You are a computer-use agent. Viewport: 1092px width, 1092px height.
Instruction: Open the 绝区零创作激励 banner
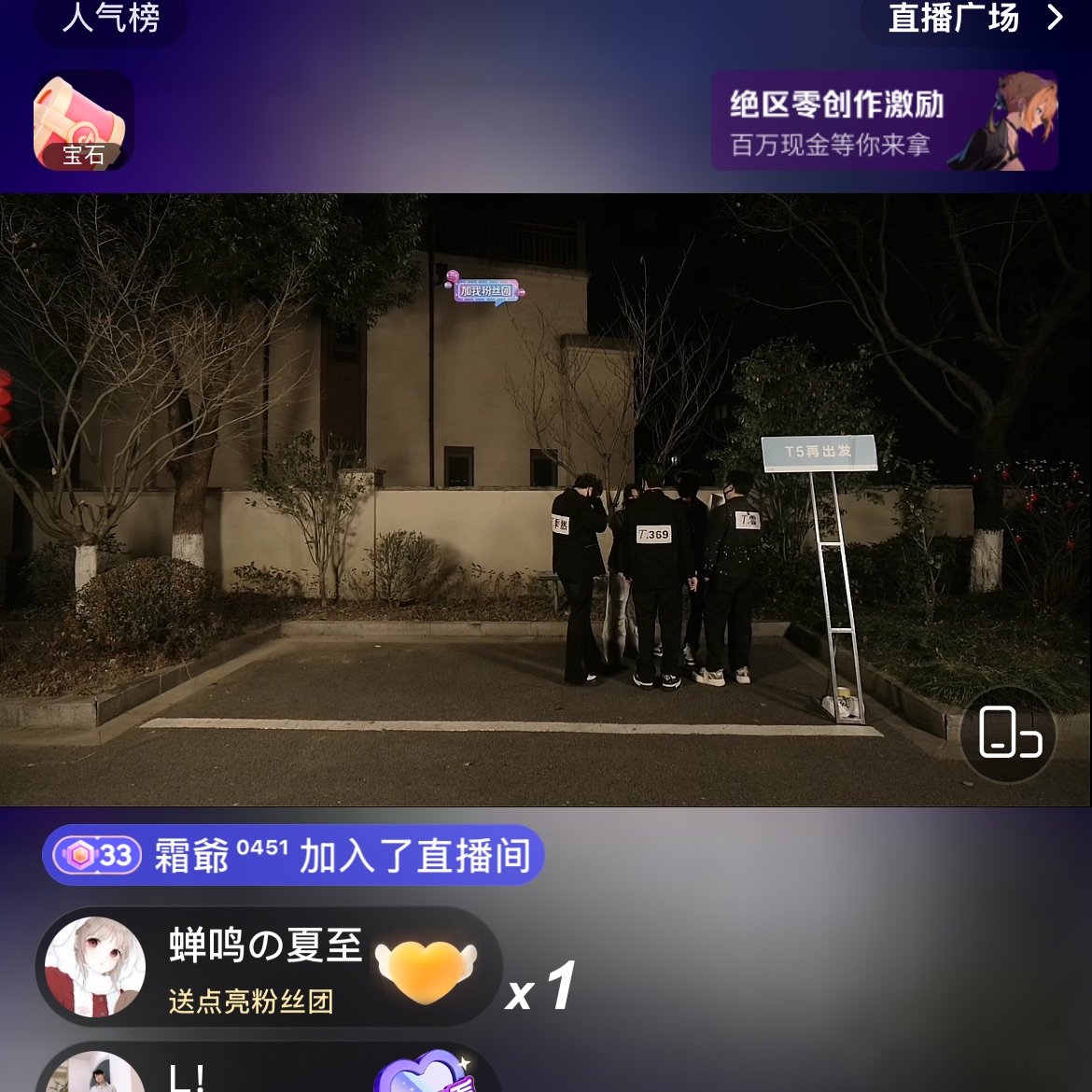click(x=883, y=121)
